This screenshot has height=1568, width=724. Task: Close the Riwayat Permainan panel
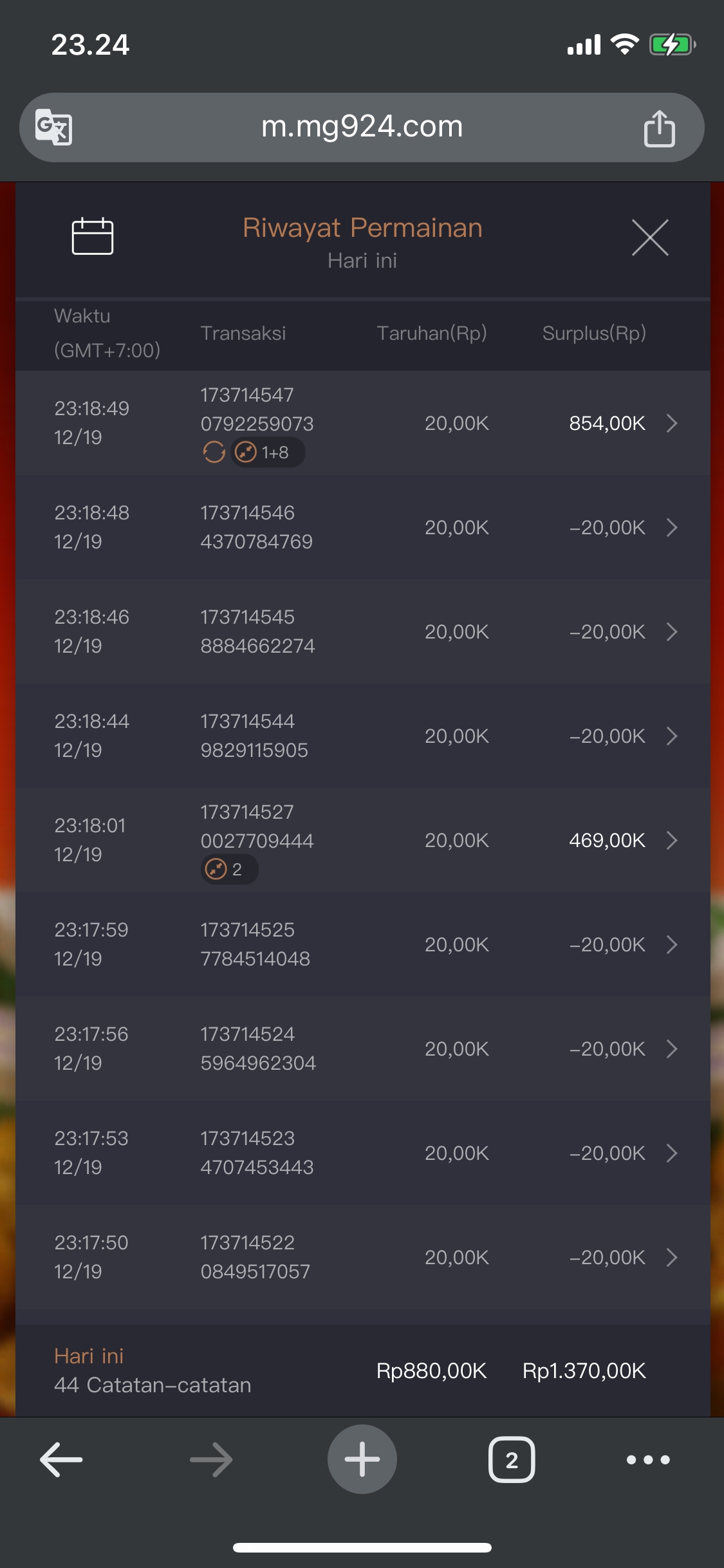(650, 238)
